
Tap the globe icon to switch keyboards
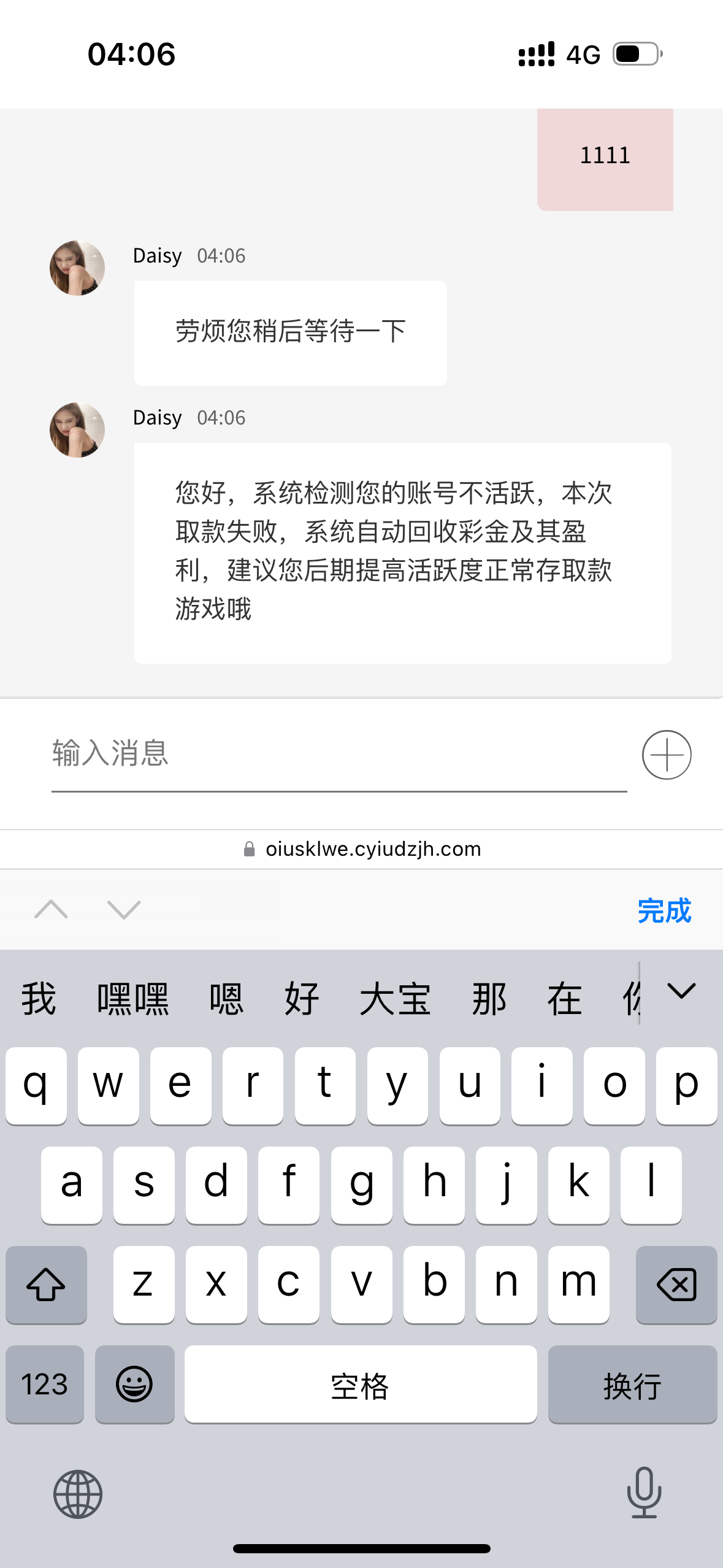[77, 1494]
